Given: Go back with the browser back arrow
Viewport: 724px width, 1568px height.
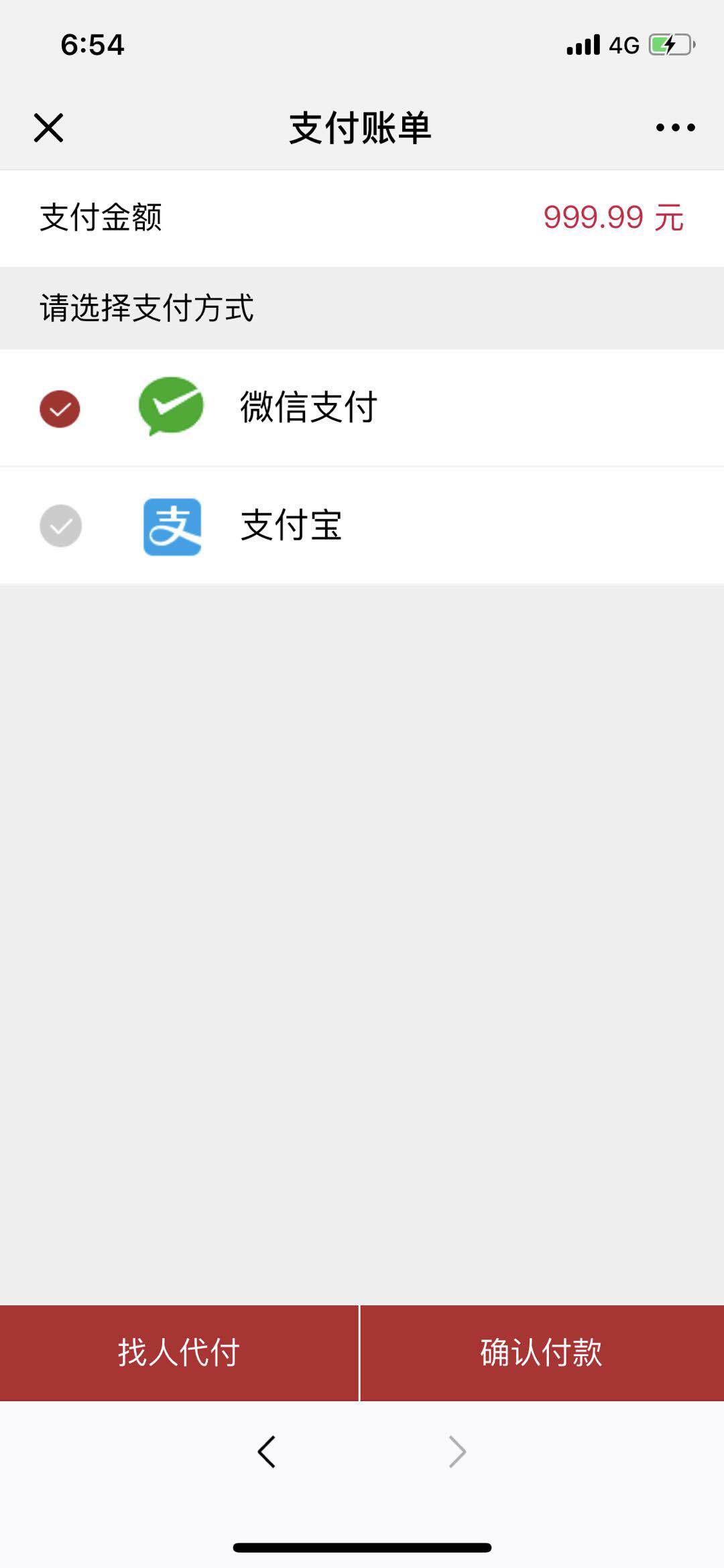Looking at the screenshot, I should pyautogui.click(x=266, y=1451).
